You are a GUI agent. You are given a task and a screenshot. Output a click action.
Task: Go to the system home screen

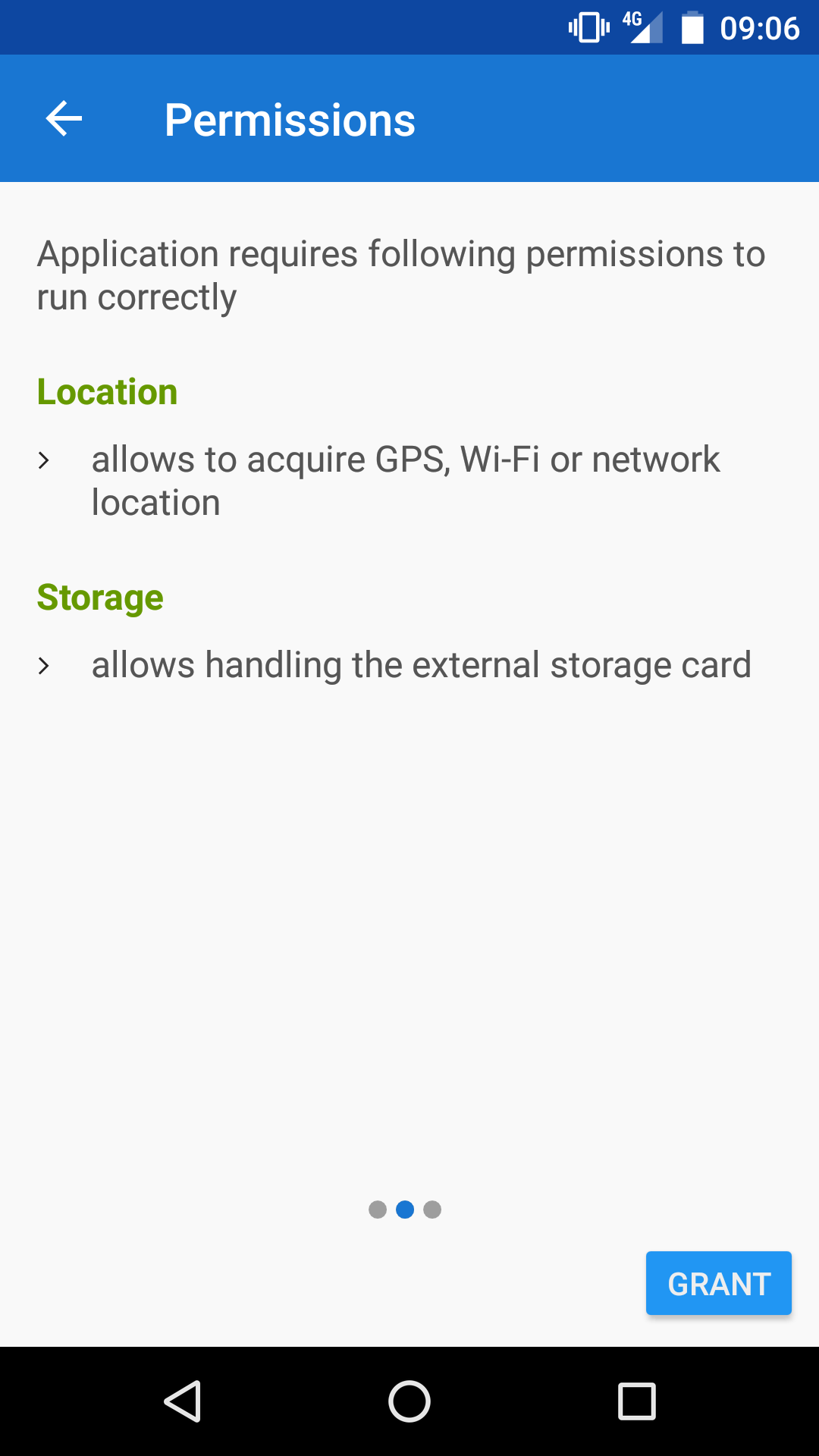[409, 1401]
